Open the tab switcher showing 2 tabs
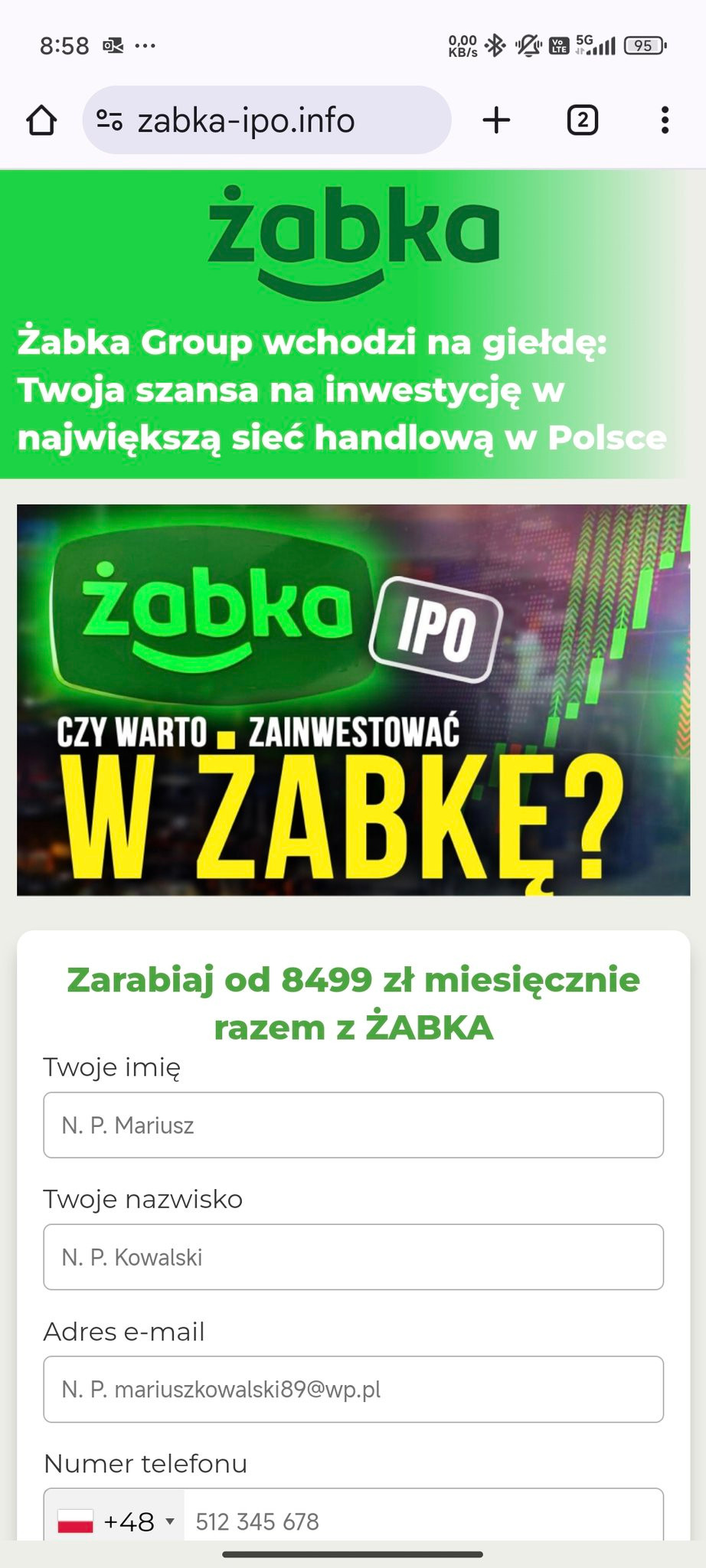 tap(582, 120)
